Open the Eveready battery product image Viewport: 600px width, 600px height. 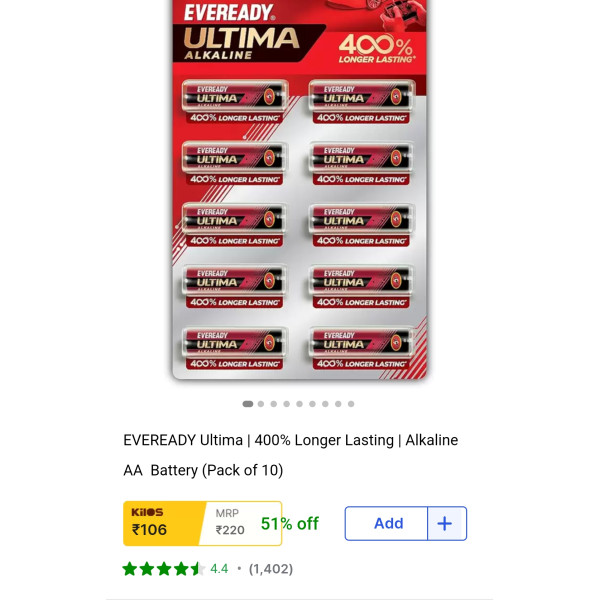pyautogui.click(x=299, y=190)
